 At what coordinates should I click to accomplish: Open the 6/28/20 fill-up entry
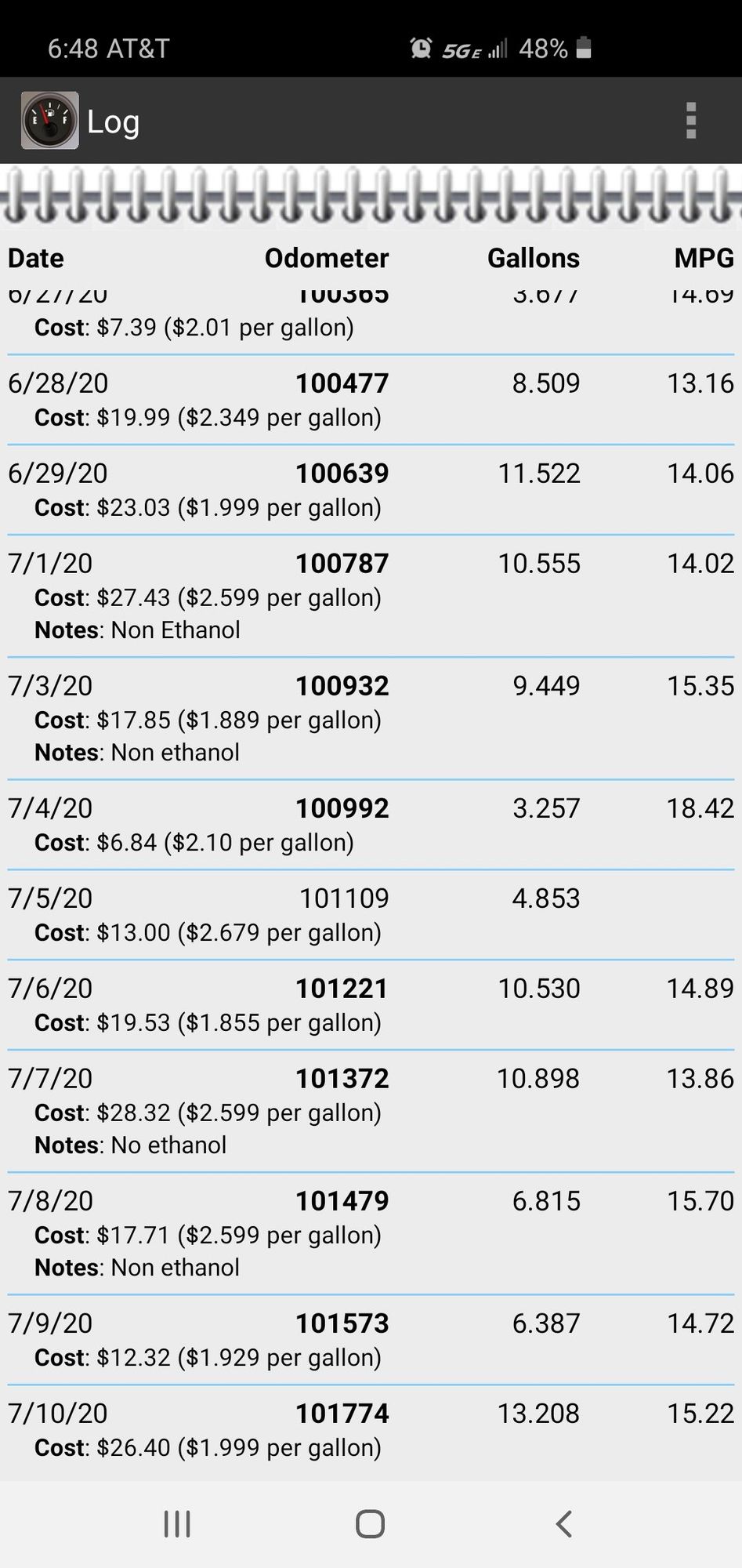371,400
